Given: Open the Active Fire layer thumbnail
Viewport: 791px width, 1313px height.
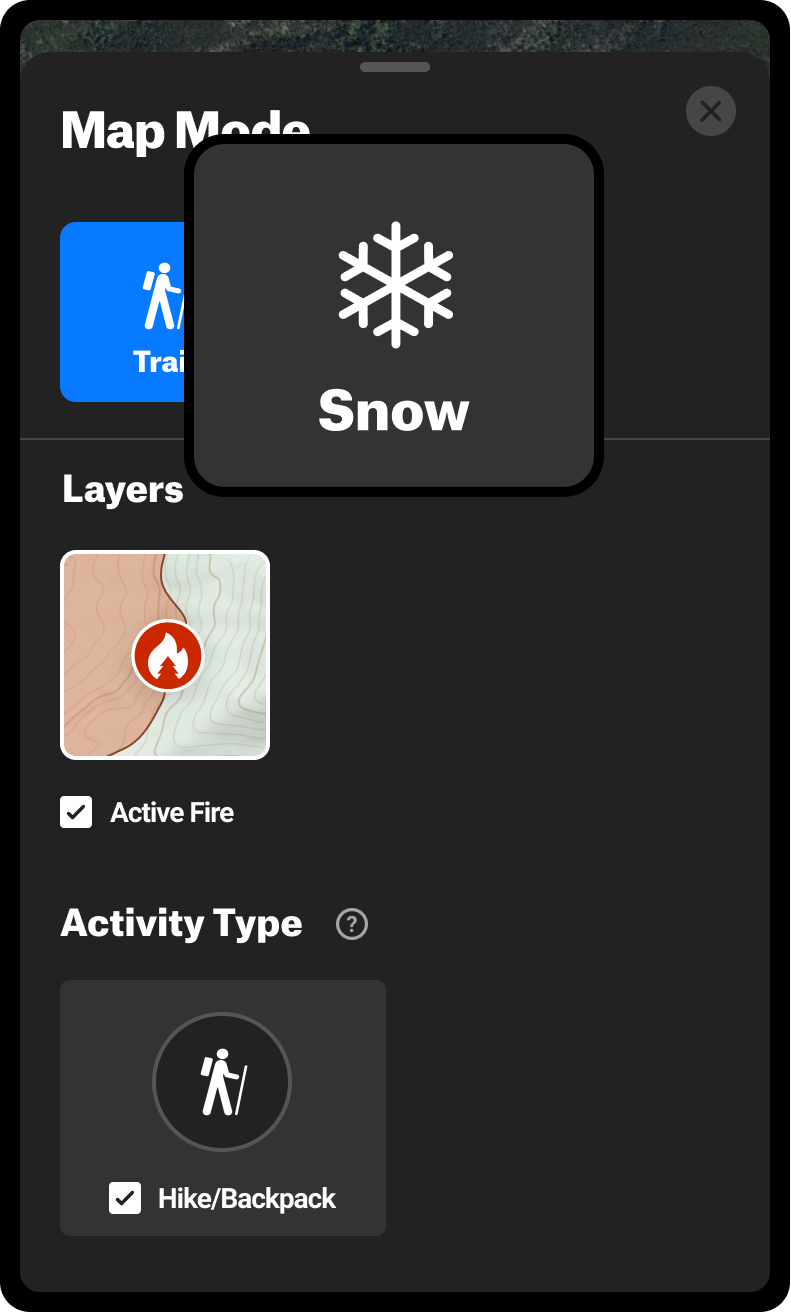Looking at the screenshot, I should [165, 655].
